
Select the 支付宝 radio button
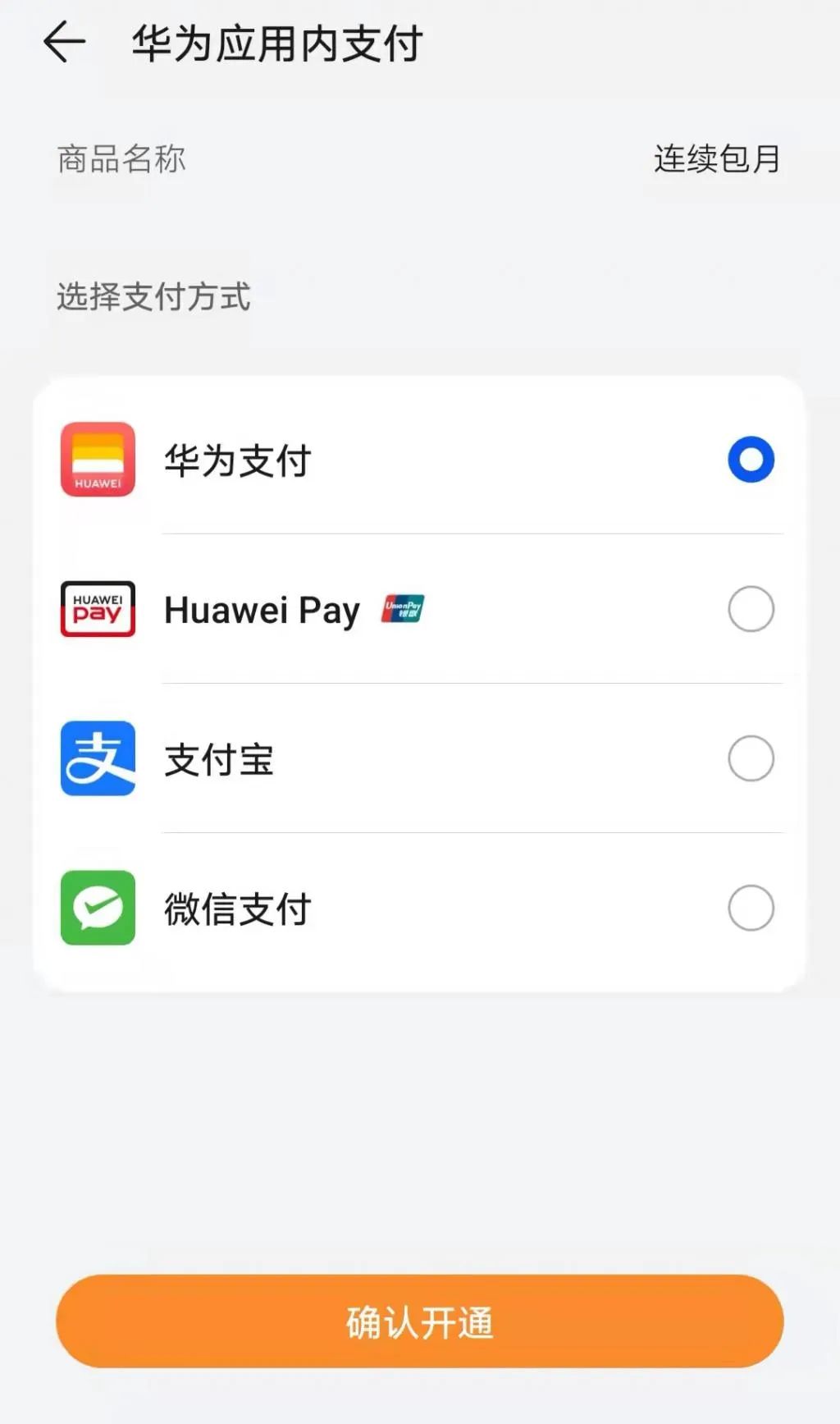(x=751, y=759)
